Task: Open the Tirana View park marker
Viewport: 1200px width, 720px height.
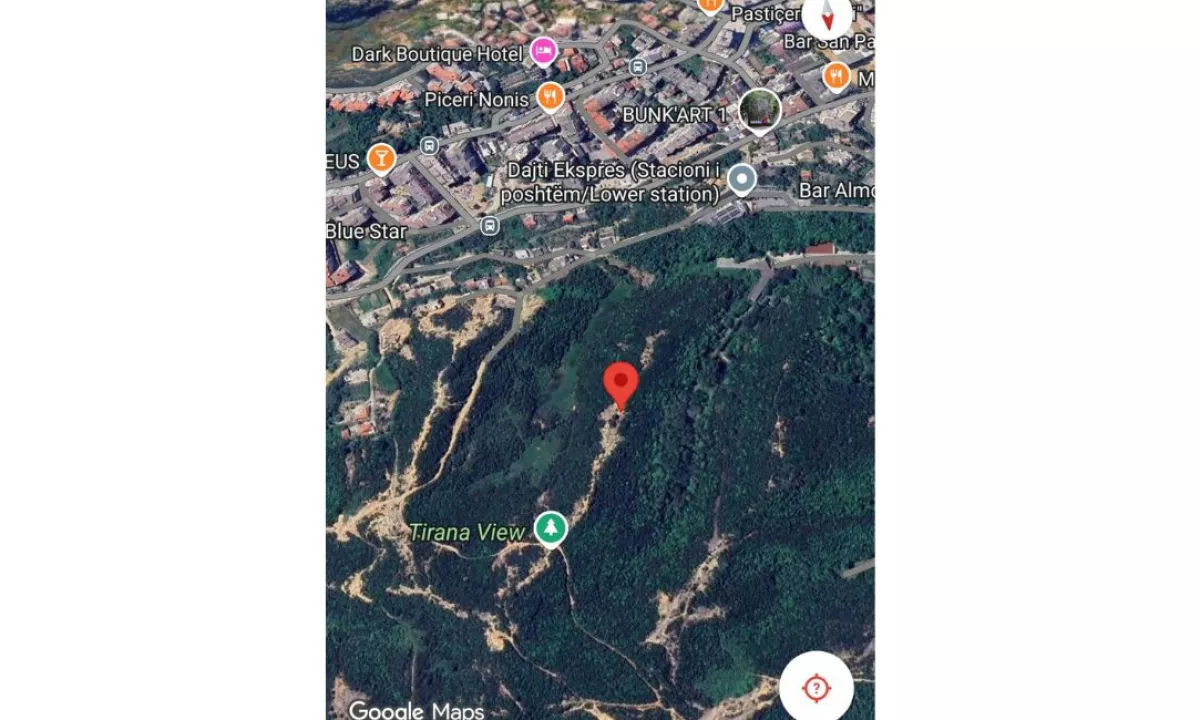Action: click(550, 527)
